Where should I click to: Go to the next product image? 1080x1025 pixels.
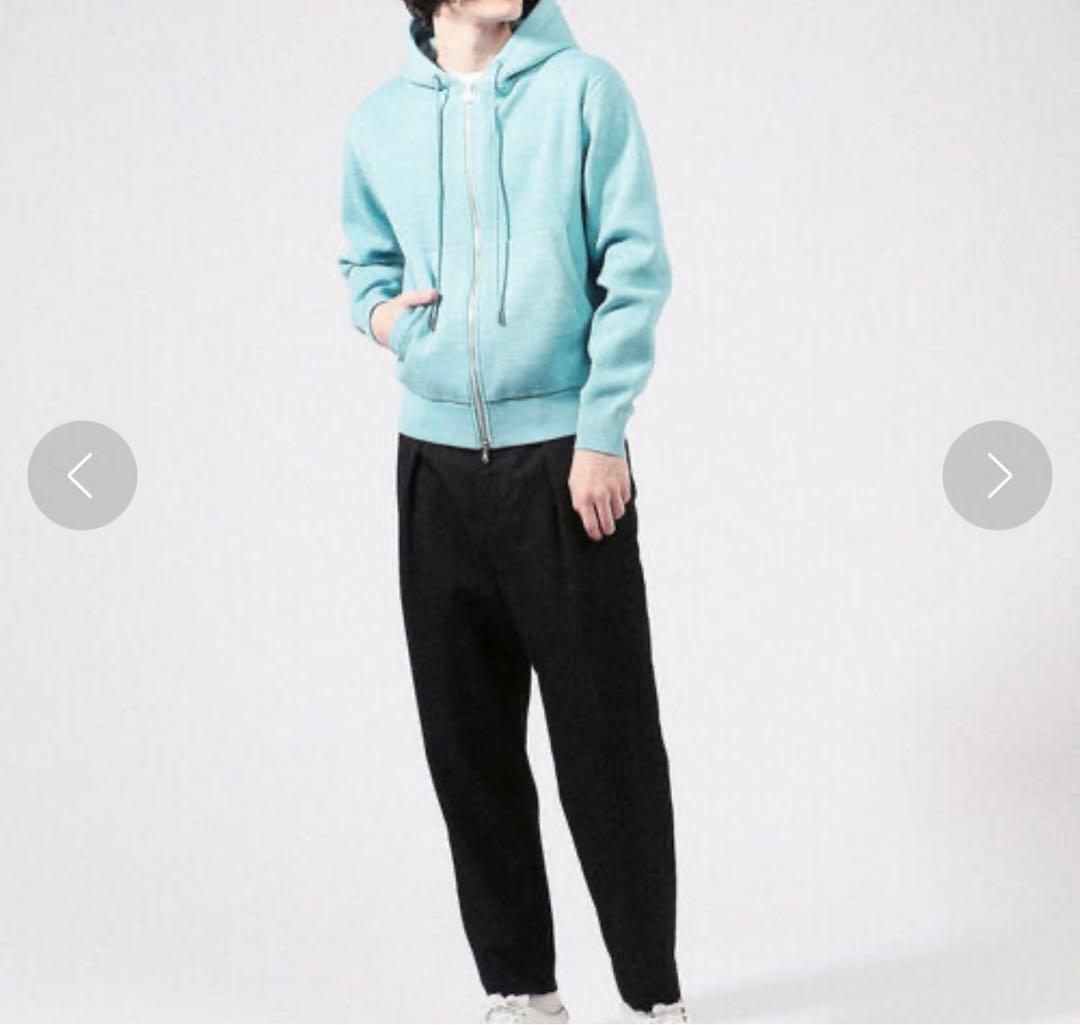point(997,475)
